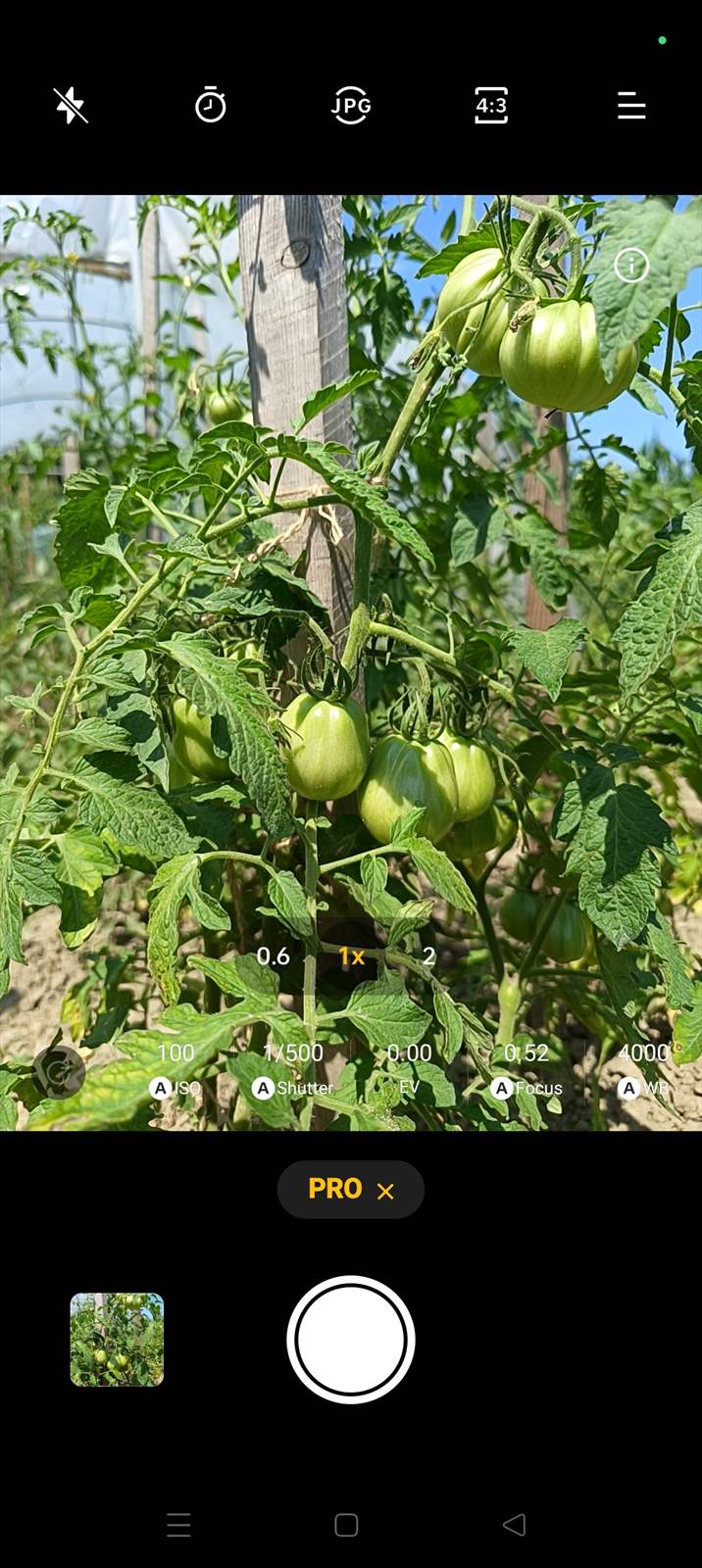The width and height of the screenshot is (702, 1568).
Task: Show the info overlay icon
Action: 631,265
